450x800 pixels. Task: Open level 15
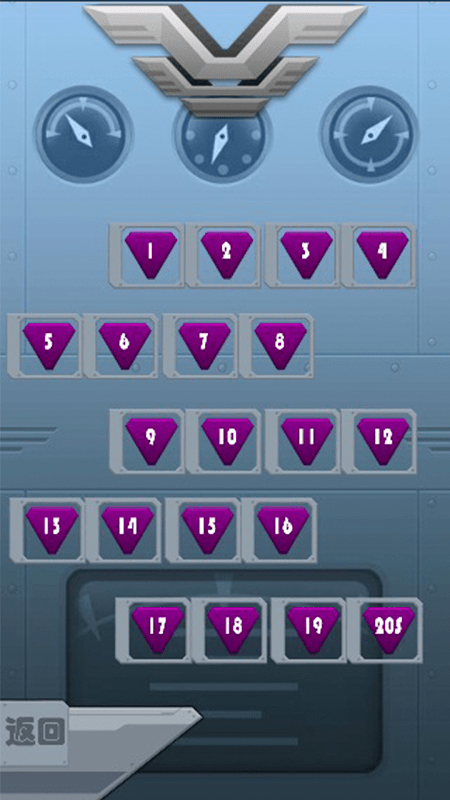(204, 530)
